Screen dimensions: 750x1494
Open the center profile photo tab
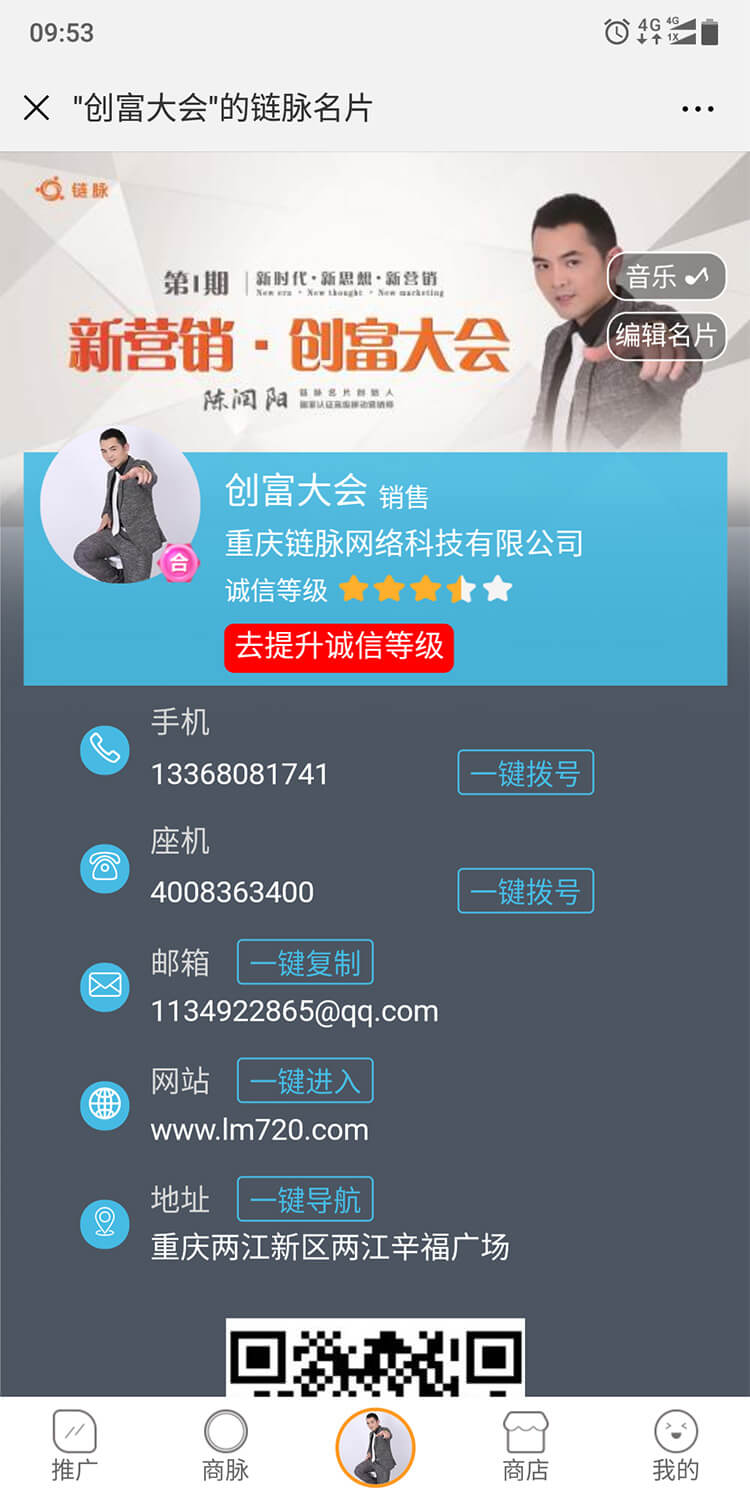coord(375,1447)
